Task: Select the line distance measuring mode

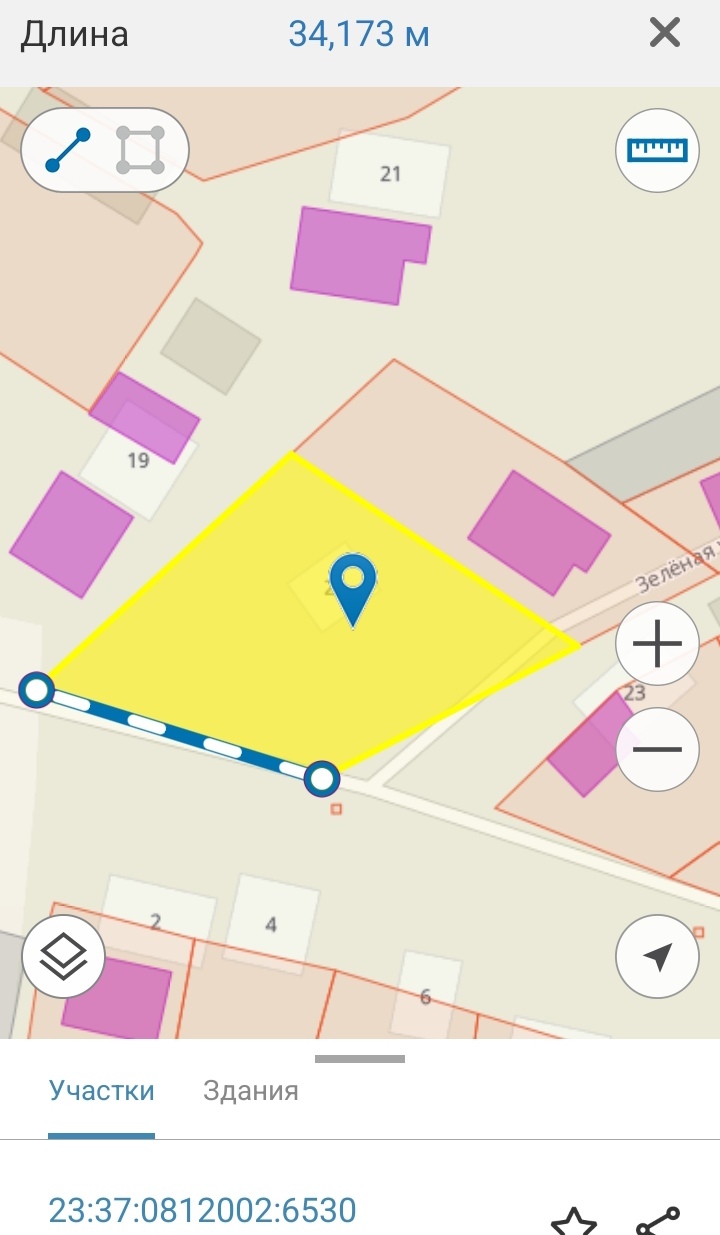Action: coord(68,150)
